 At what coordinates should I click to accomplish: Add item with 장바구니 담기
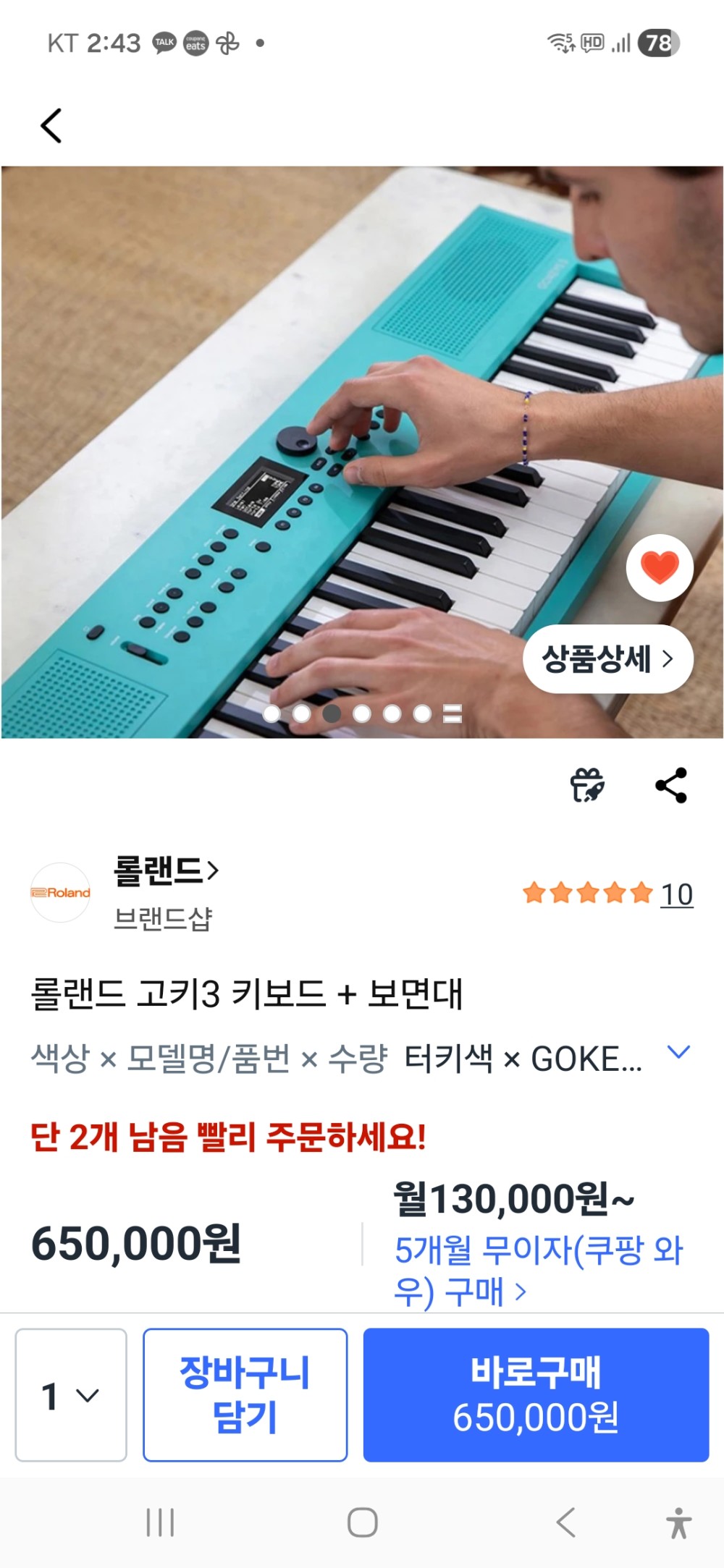pyautogui.click(x=245, y=1394)
